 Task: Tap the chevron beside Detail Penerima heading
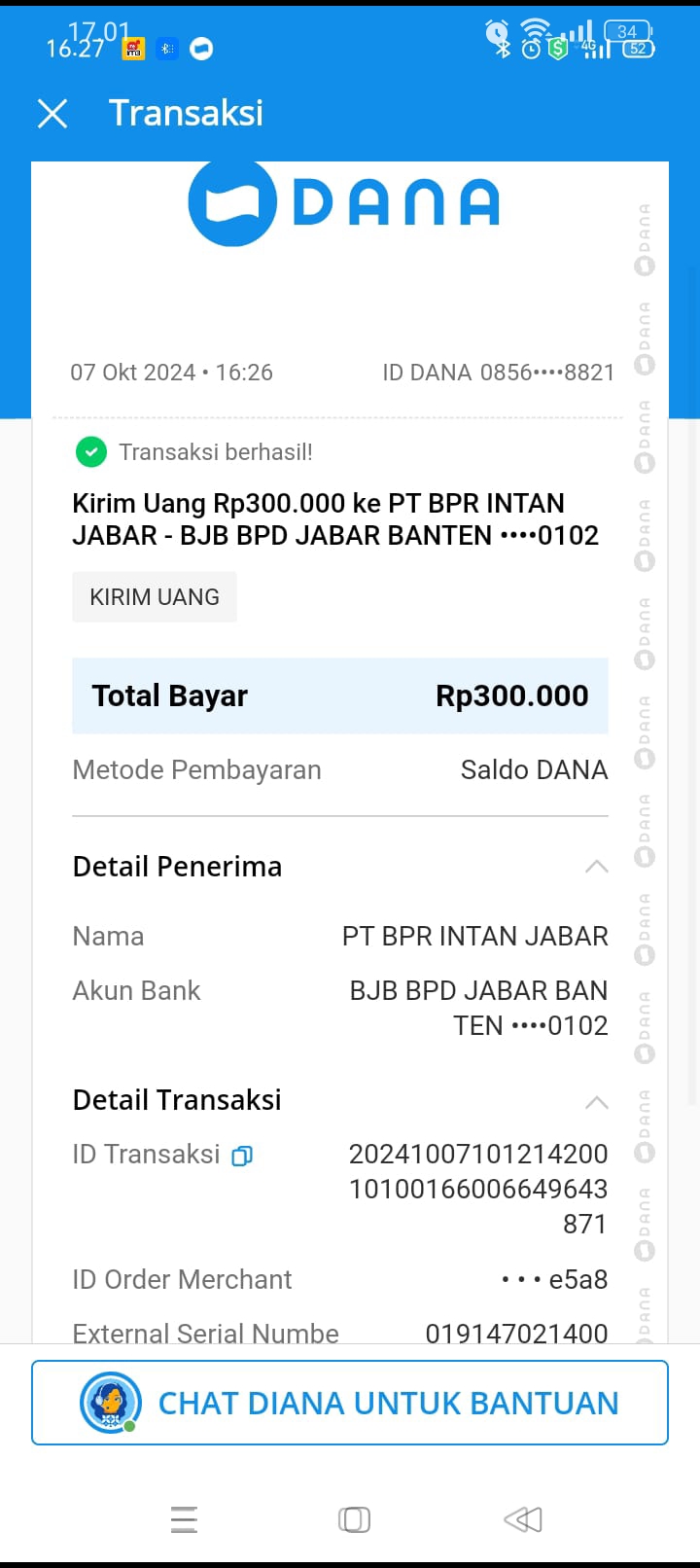595,866
